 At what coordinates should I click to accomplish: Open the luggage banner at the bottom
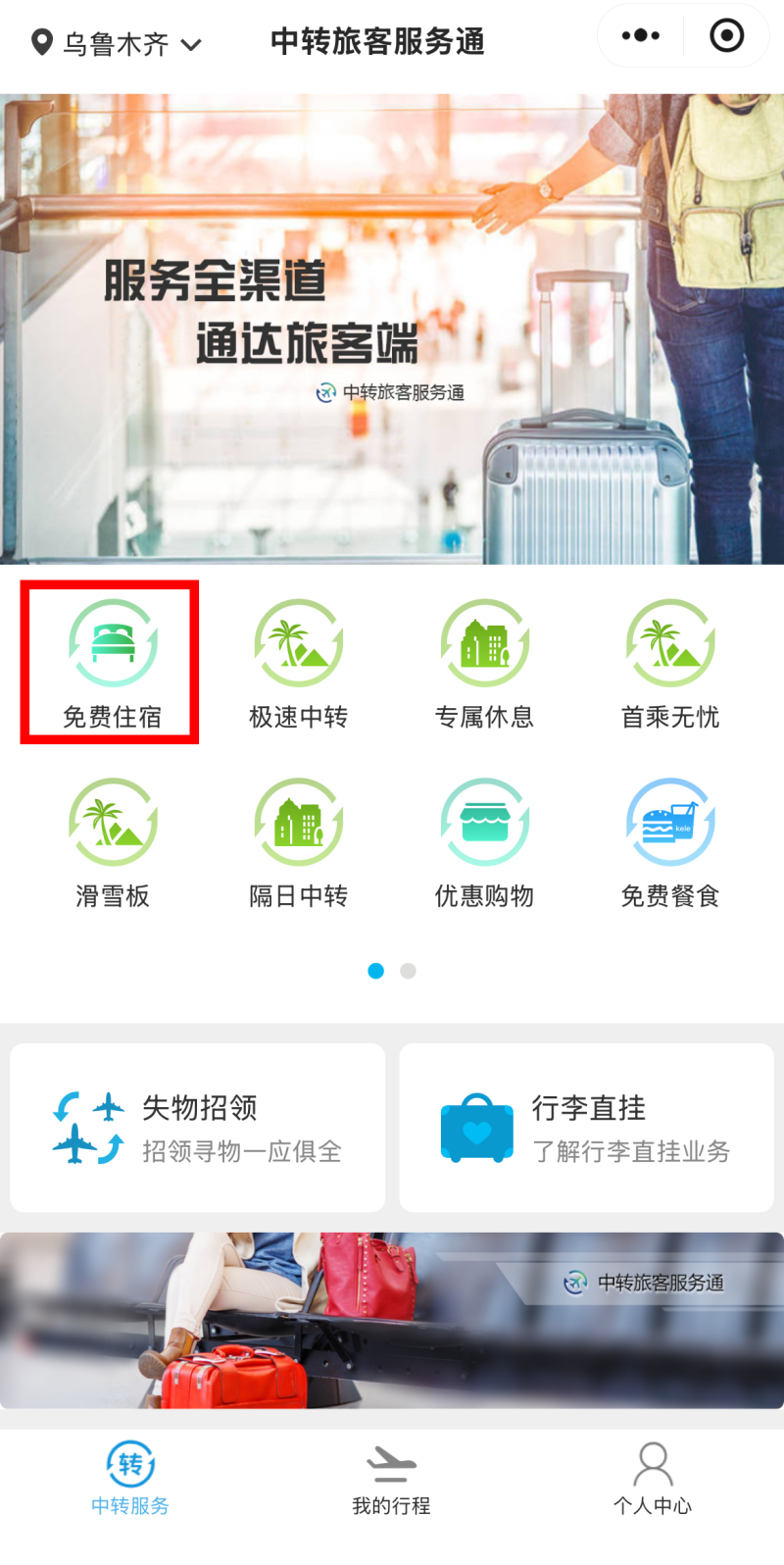(x=392, y=1320)
